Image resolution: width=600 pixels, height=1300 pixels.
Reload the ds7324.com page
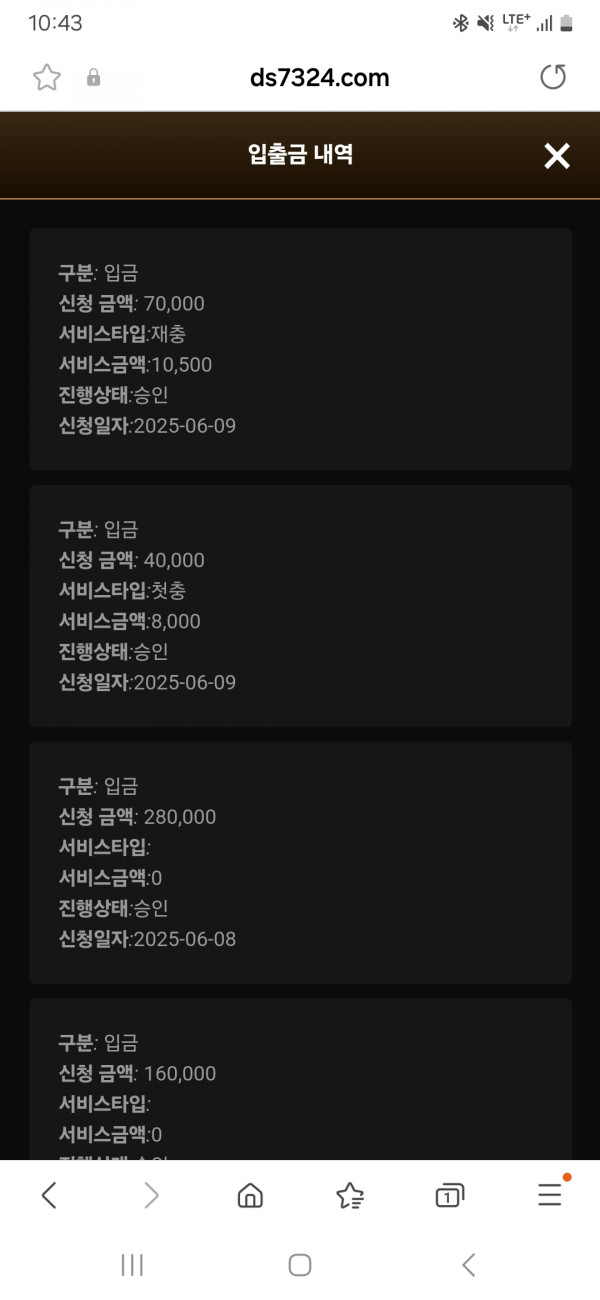(x=553, y=77)
